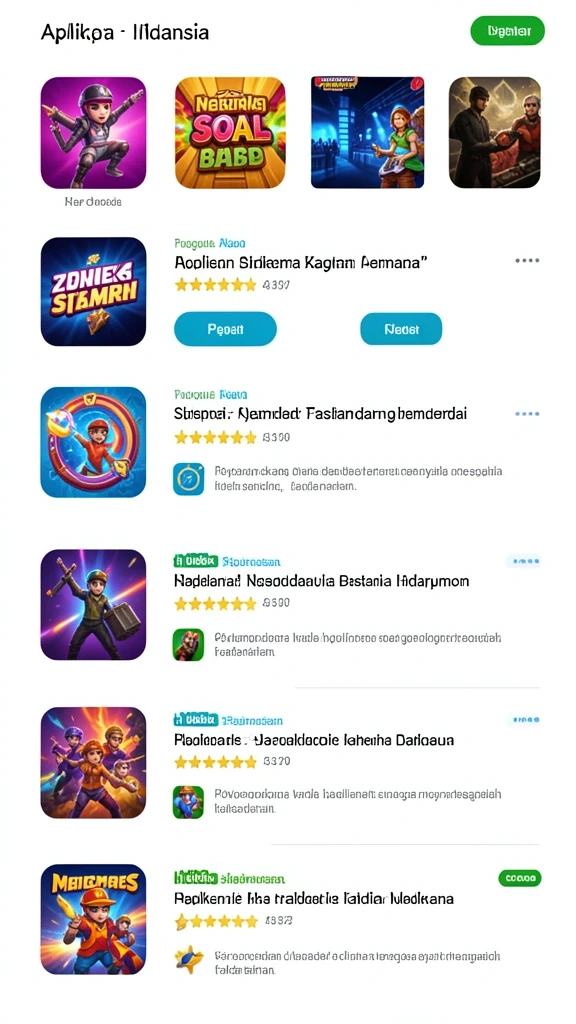Tap the right blue button under Zonies listing
The image size is (576, 1024).
(401, 329)
